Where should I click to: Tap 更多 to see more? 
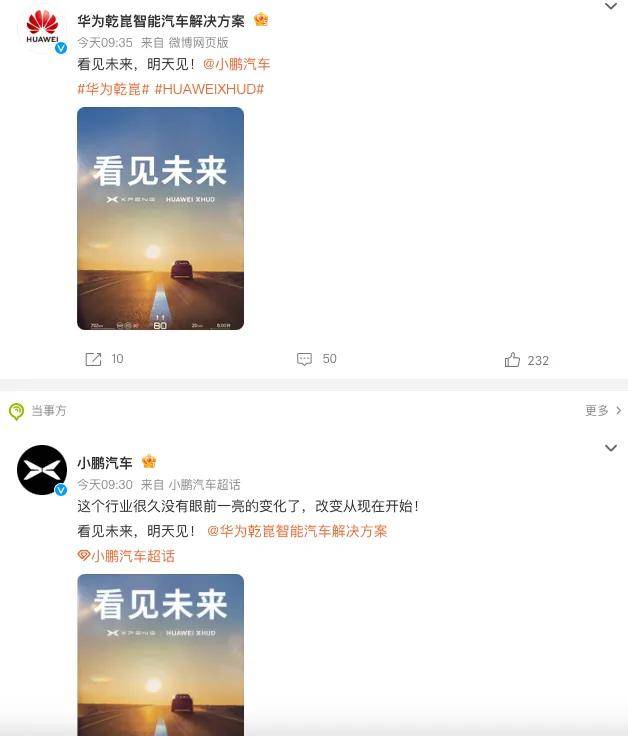[603, 411]
